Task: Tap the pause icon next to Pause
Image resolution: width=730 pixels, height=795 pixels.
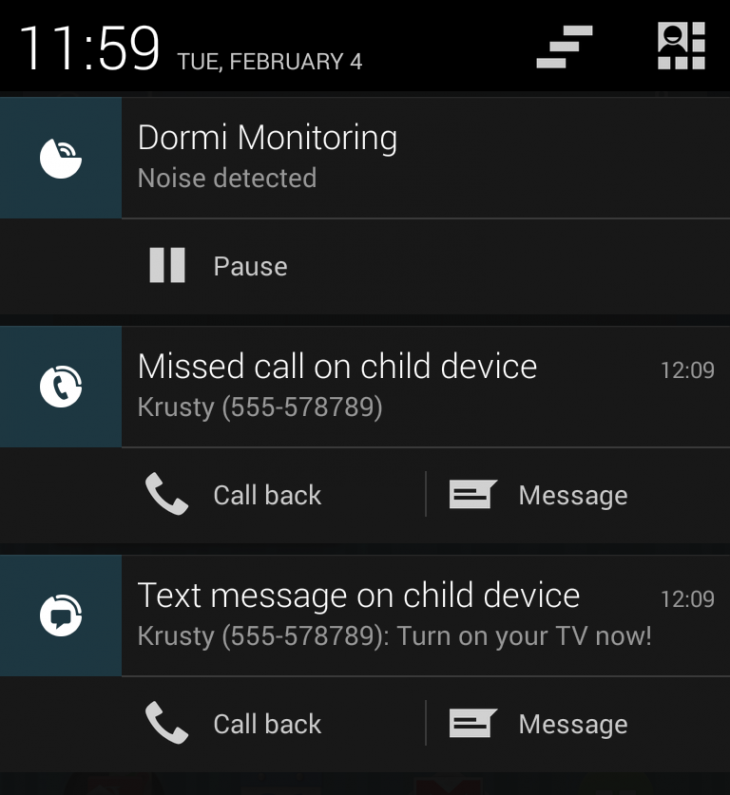Action: coord(167,265)
